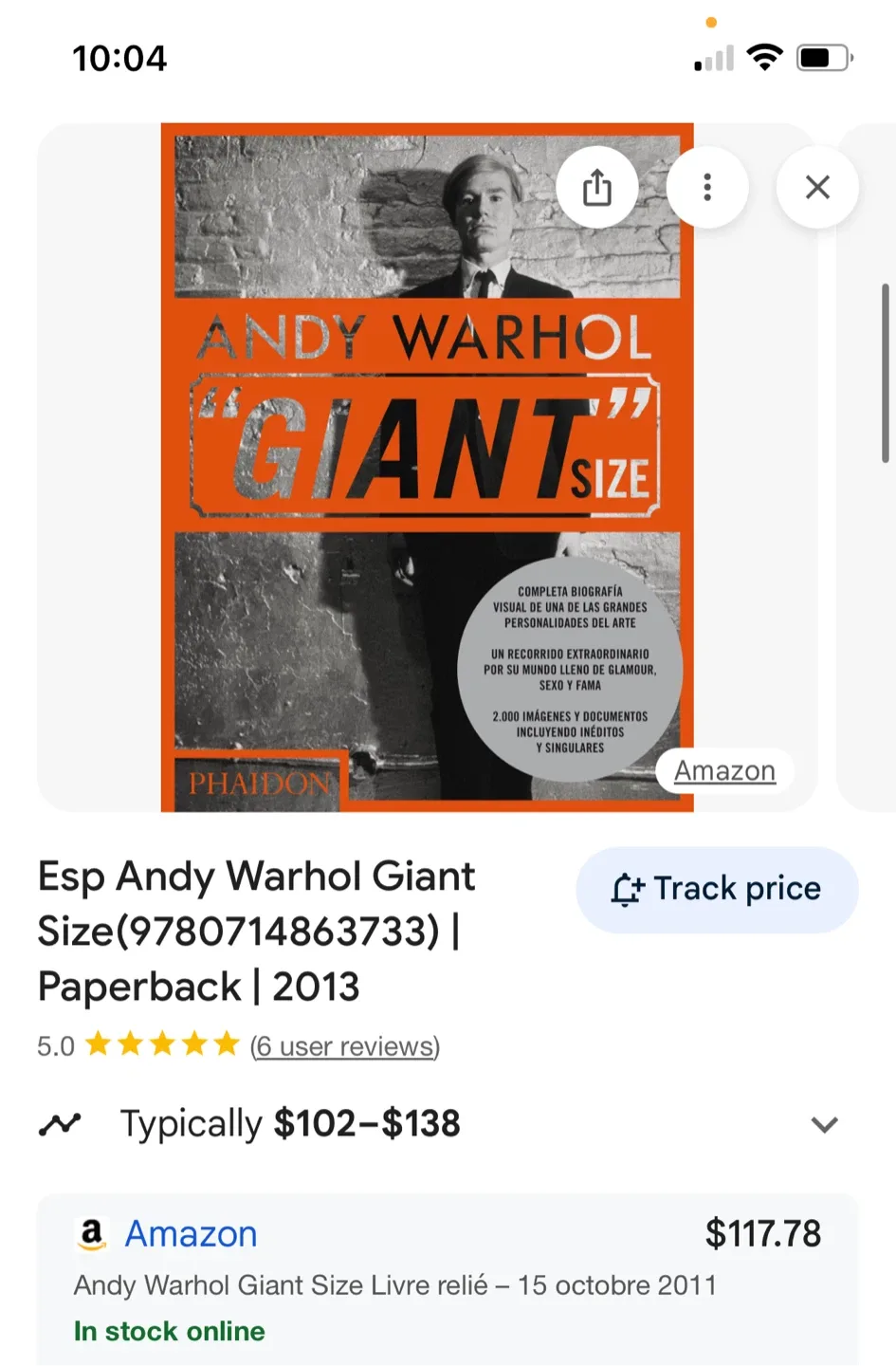Tap the Wi-Fi status icon
This screenshot has width=896, height=1366.
tap(765, 55)
